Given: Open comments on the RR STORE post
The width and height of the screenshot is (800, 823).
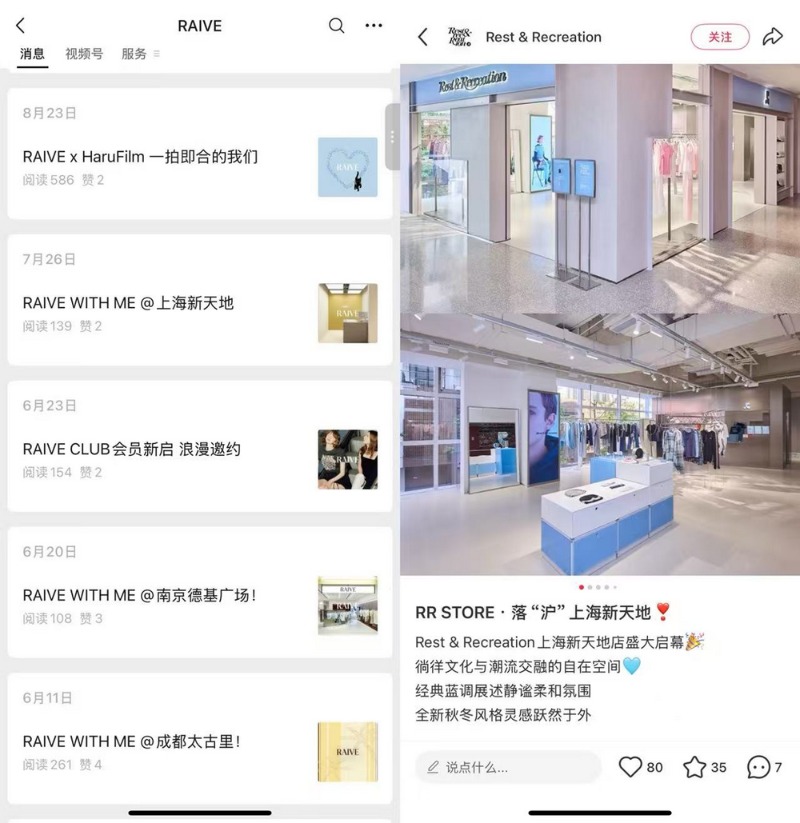Looking at the screenshot, I should pyautogui.click(x=759, y=767).
